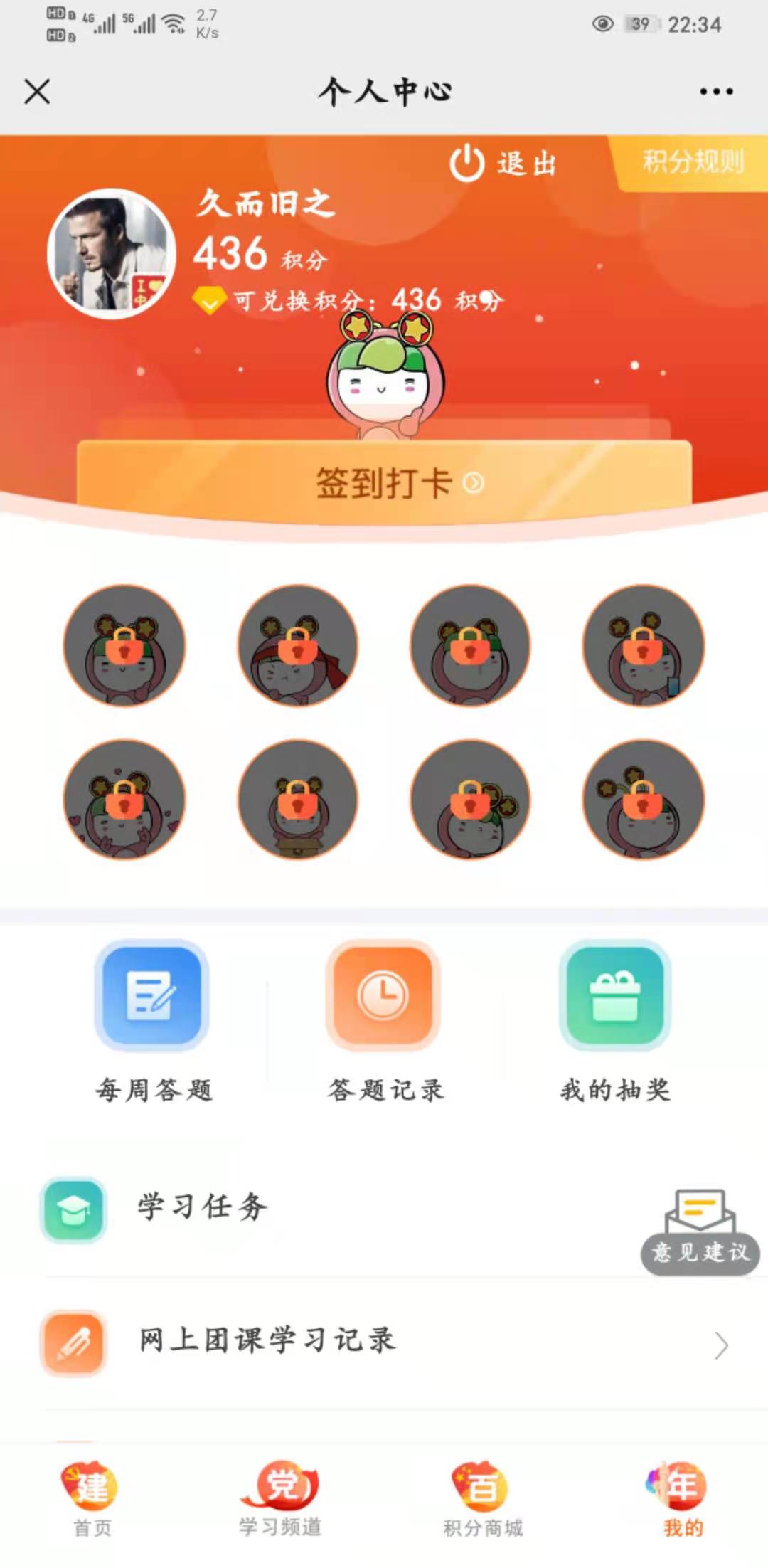Close the 个人中心 page
768x1568 pixels.
click(37, 92)
